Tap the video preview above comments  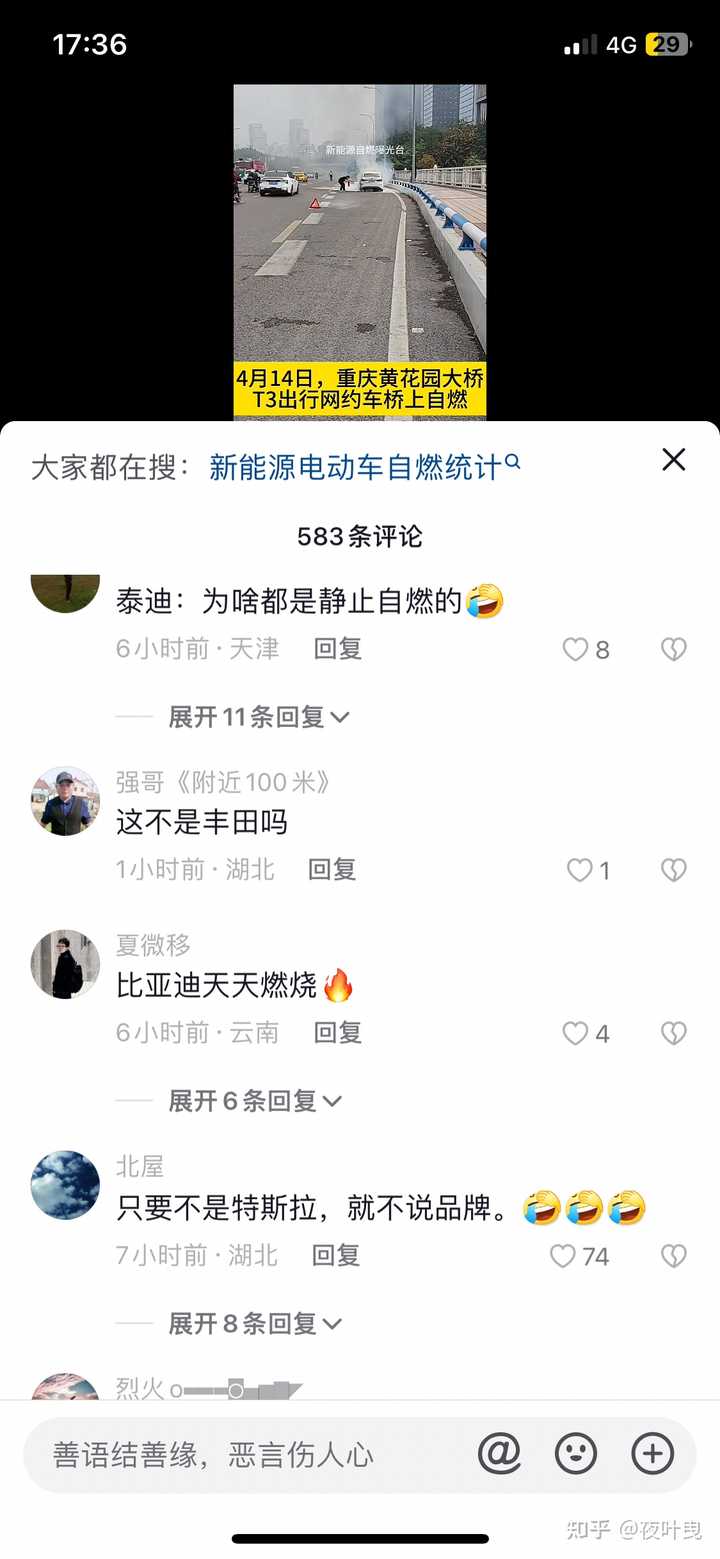point(360,251)
